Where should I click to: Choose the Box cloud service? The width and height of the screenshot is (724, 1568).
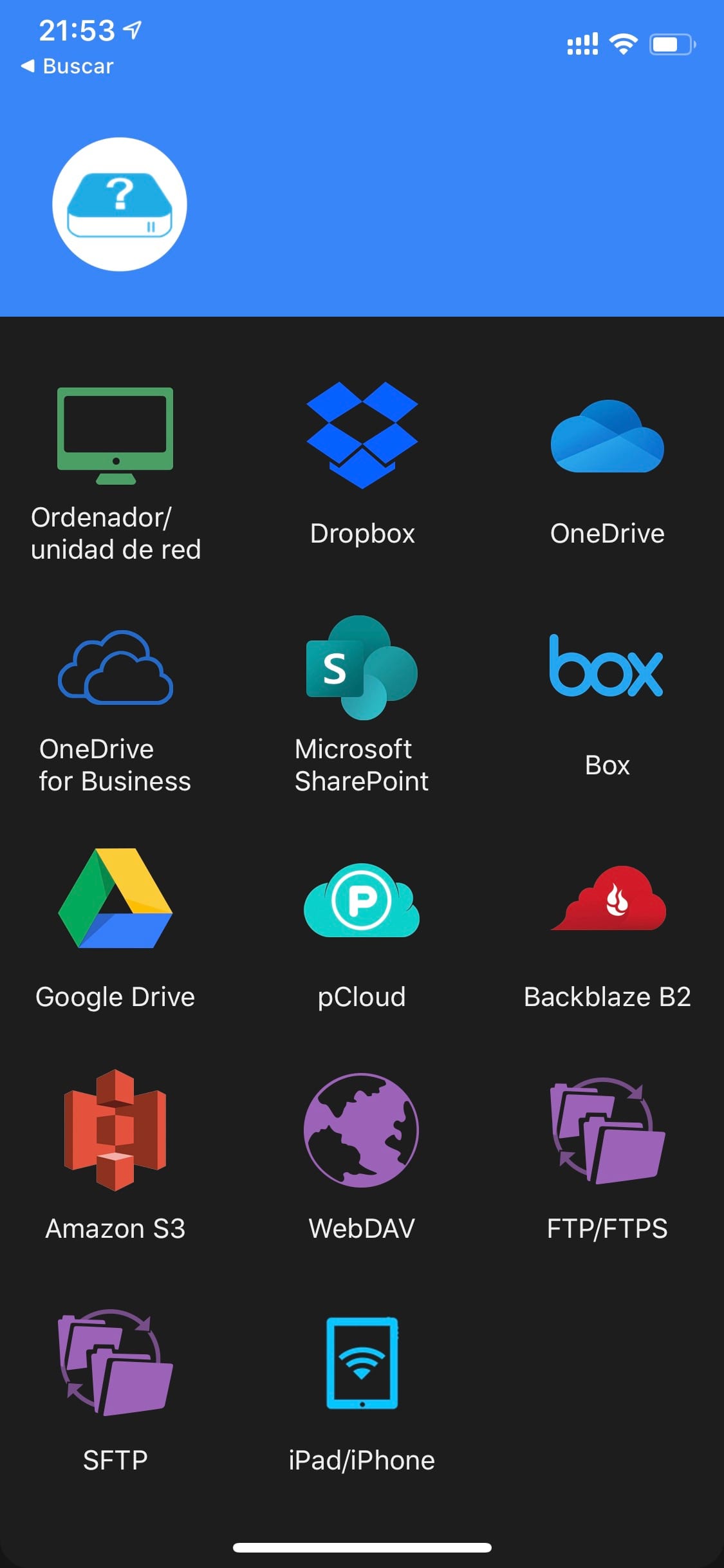(607, 702)
